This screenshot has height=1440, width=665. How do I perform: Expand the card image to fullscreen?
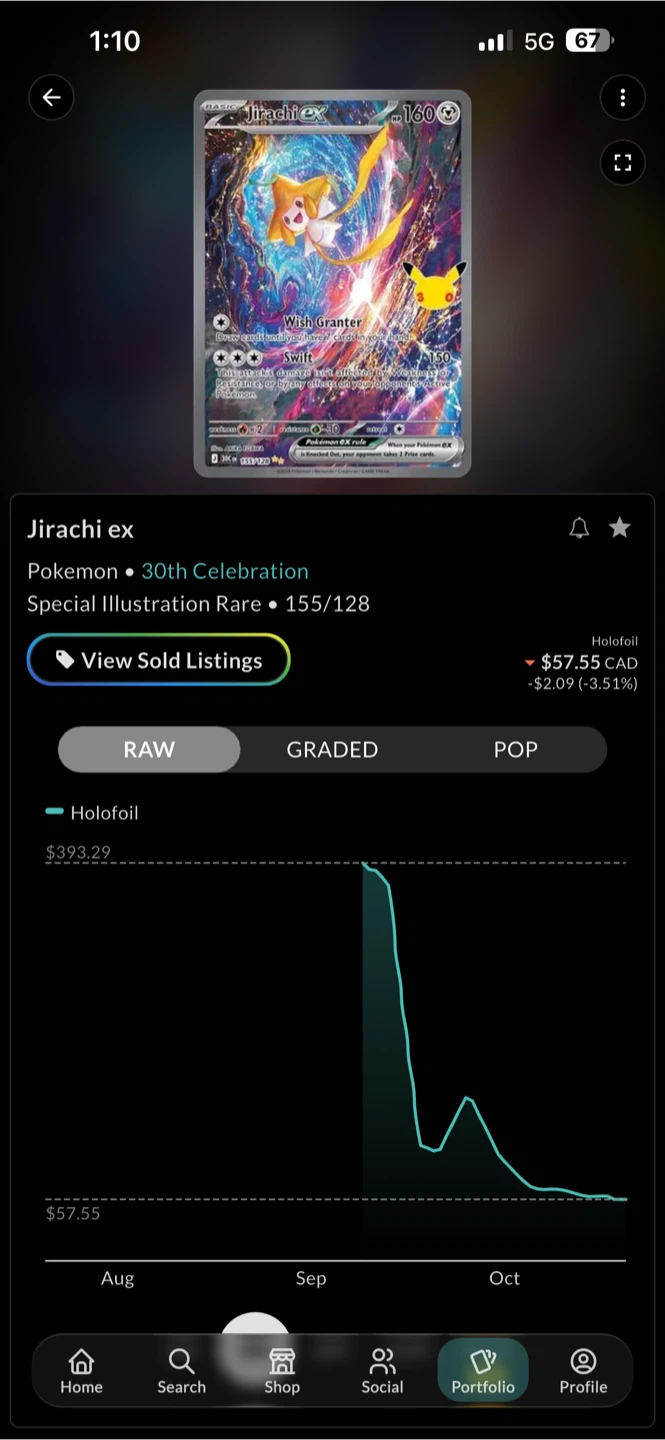[622, 162]
